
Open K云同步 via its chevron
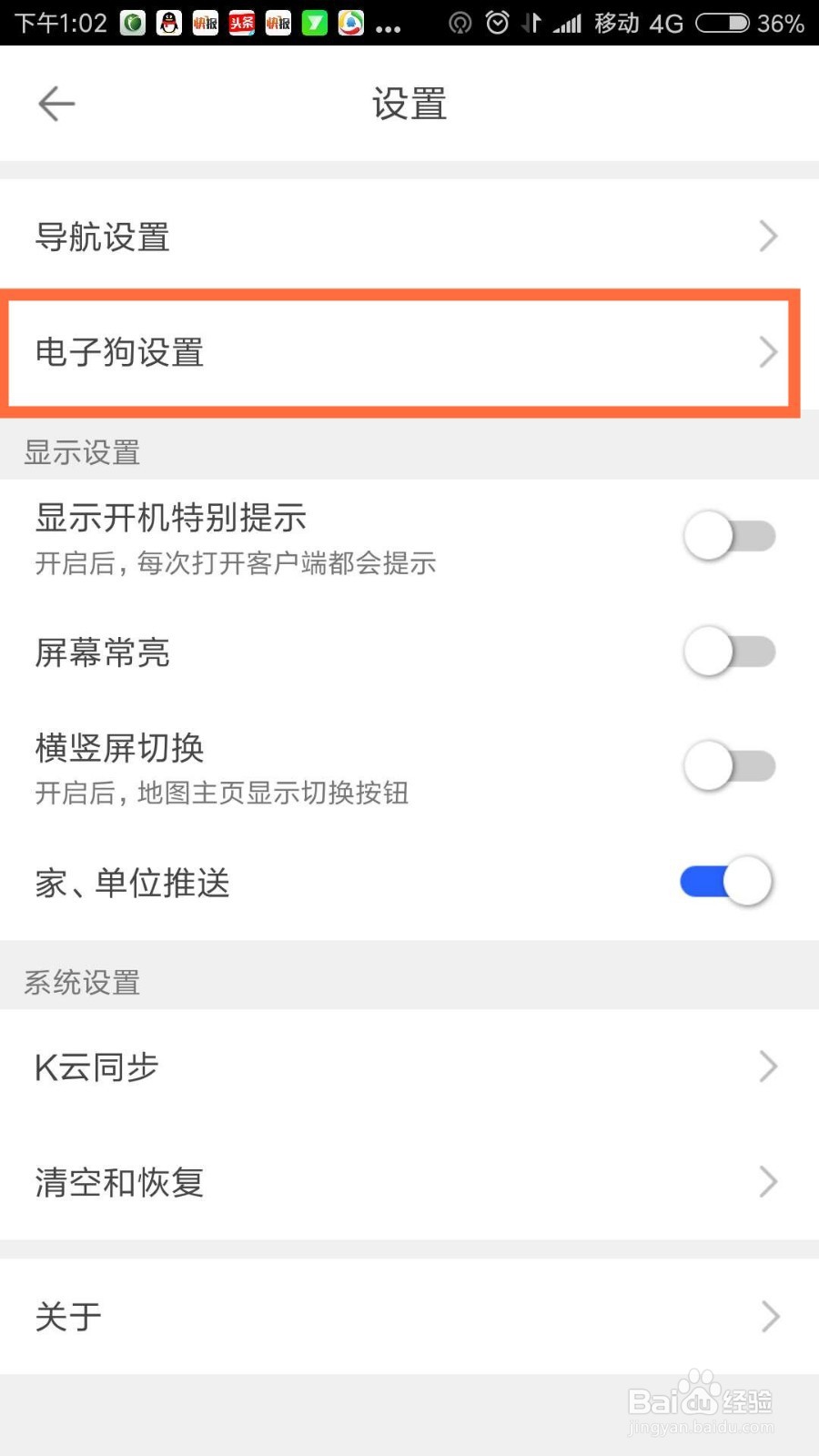pyautogui.click(x=767, y=1067)
